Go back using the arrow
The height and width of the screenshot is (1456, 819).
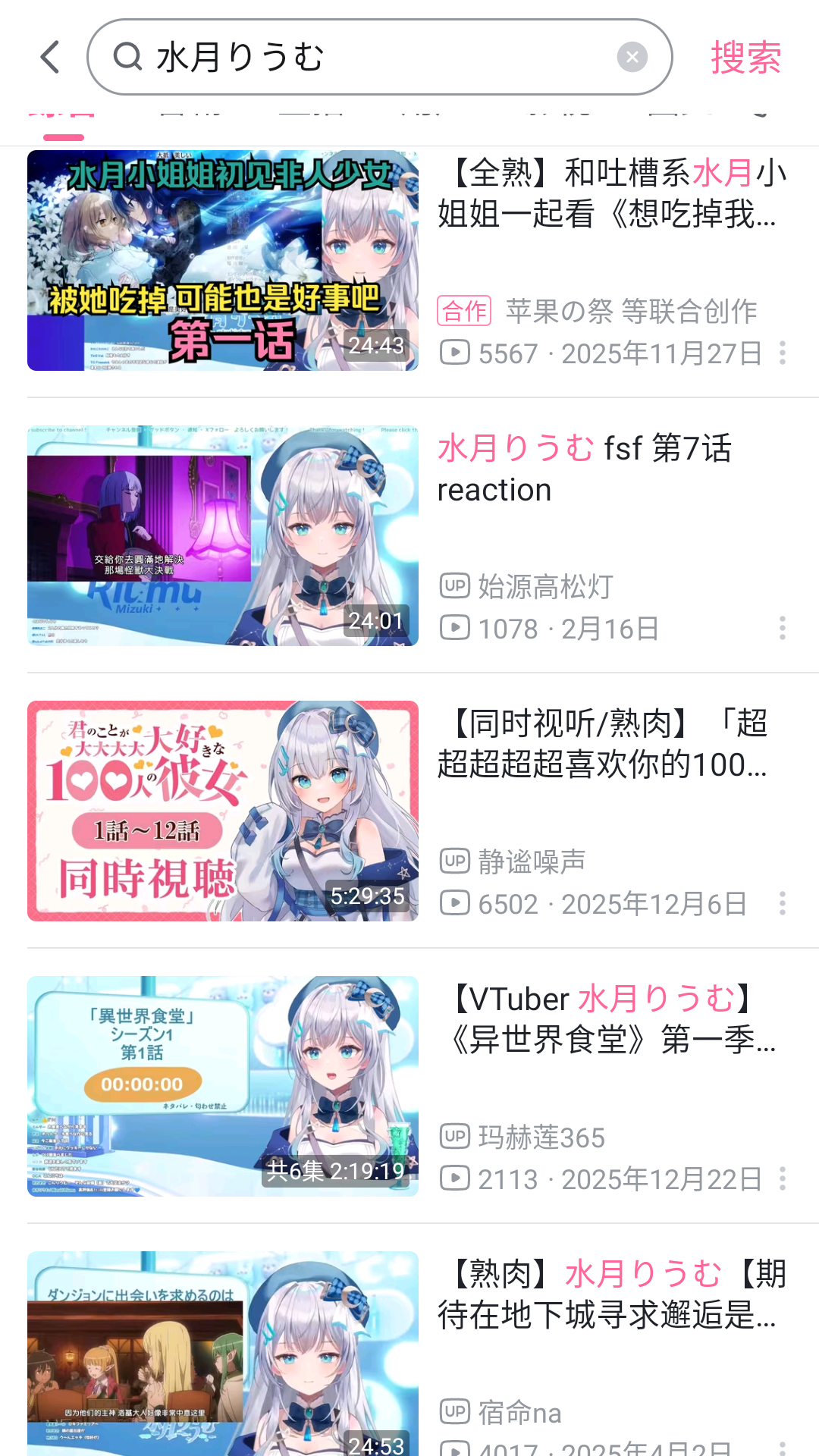coord(50,58)
